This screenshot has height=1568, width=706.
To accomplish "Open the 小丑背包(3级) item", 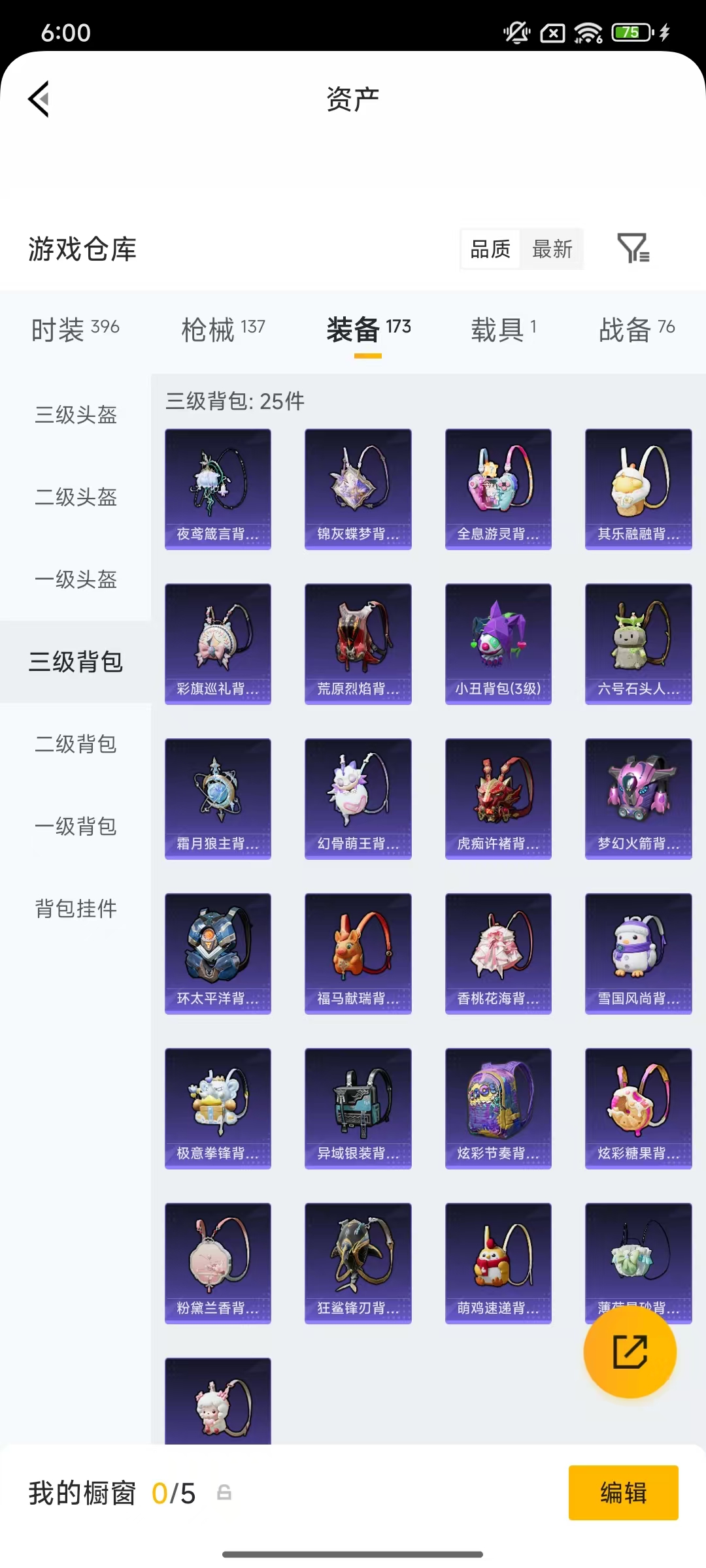I will click(498, 644).
